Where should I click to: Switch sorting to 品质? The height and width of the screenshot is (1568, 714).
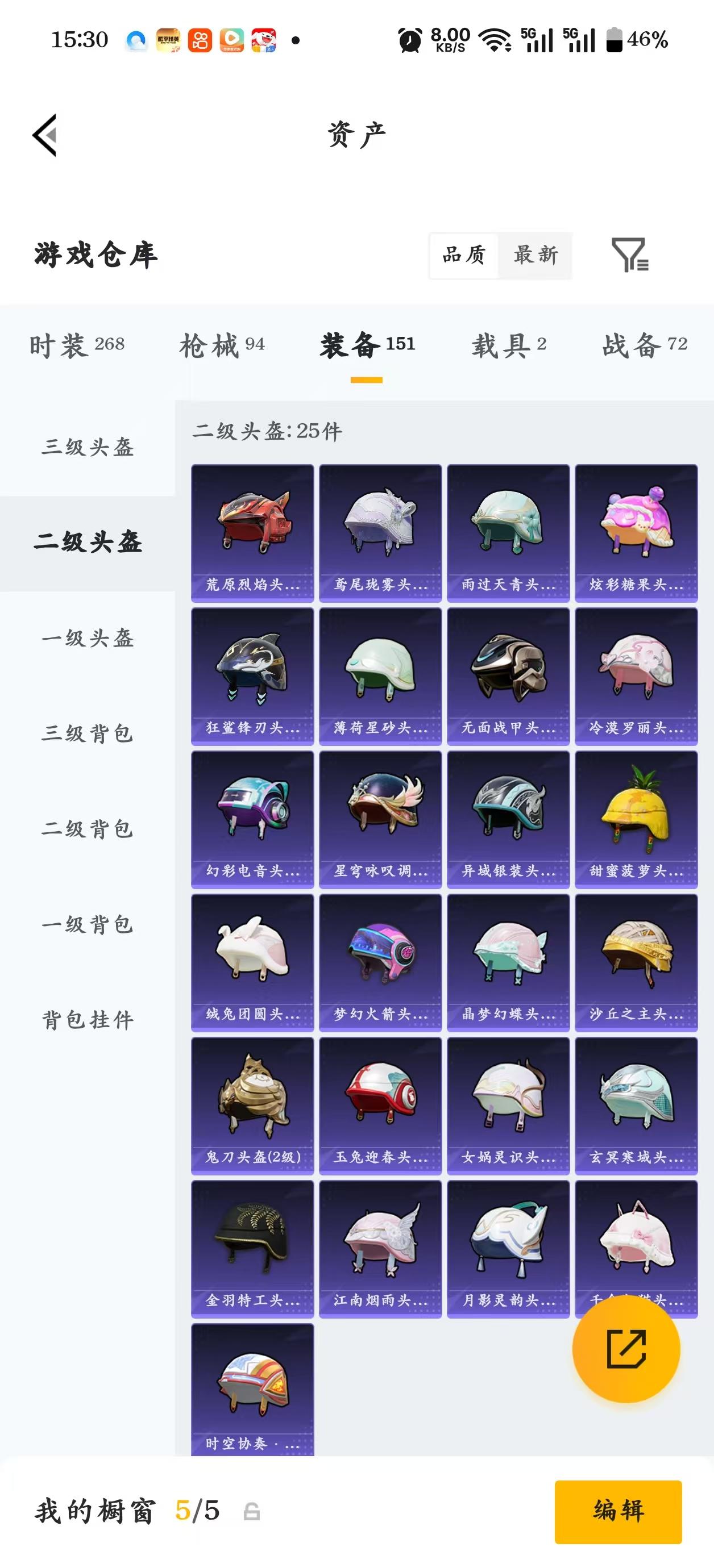point(464,256)
